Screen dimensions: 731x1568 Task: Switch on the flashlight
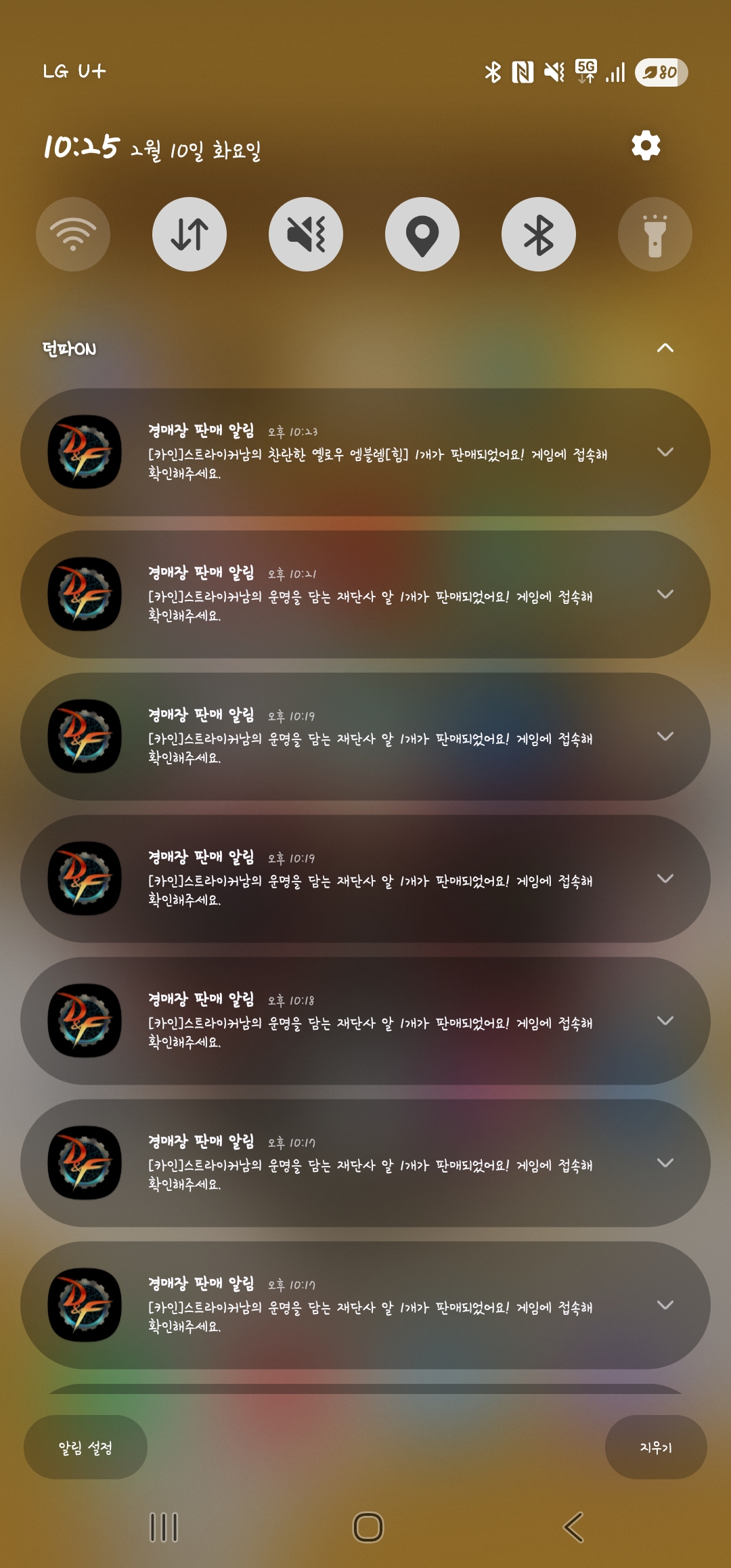655,234
